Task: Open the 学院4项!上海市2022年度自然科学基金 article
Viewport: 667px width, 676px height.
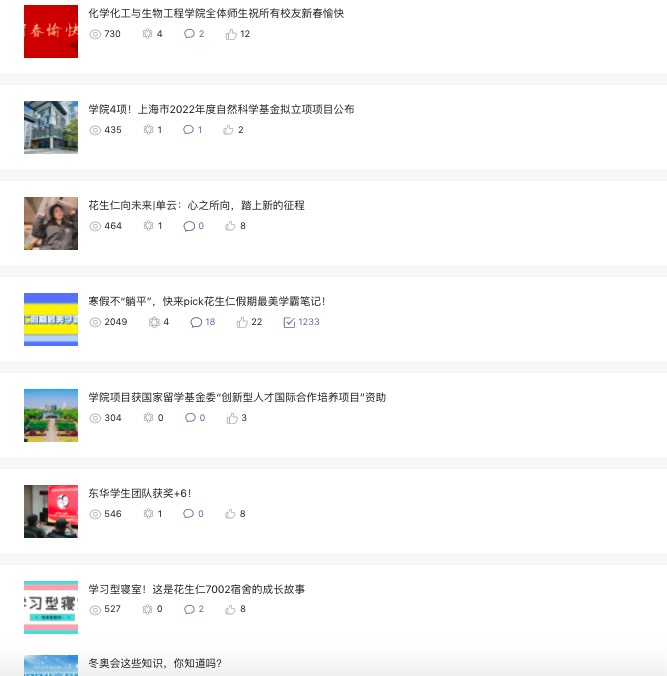Action: pyautogui.click(x=221, y=110)
